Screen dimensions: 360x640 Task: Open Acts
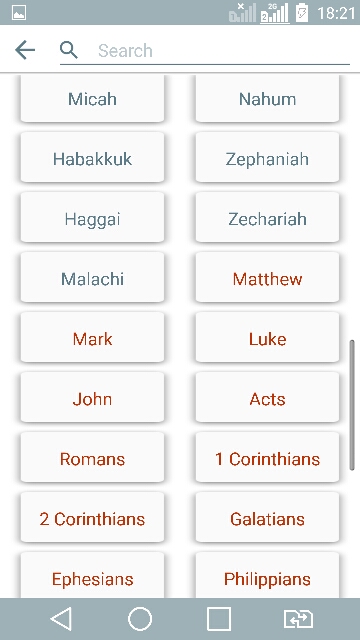(267, 397)
